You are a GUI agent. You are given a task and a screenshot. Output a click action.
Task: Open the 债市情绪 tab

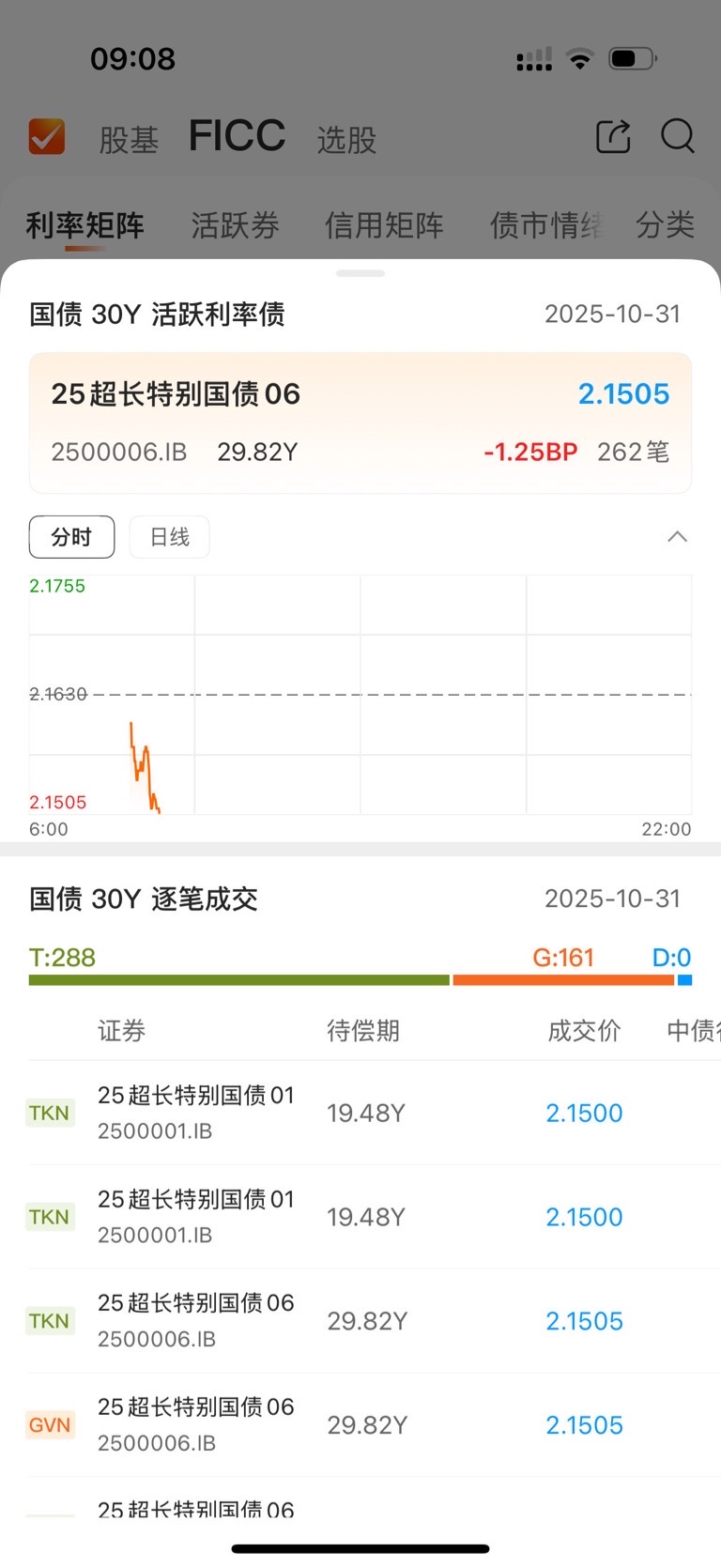coord(545,225)
